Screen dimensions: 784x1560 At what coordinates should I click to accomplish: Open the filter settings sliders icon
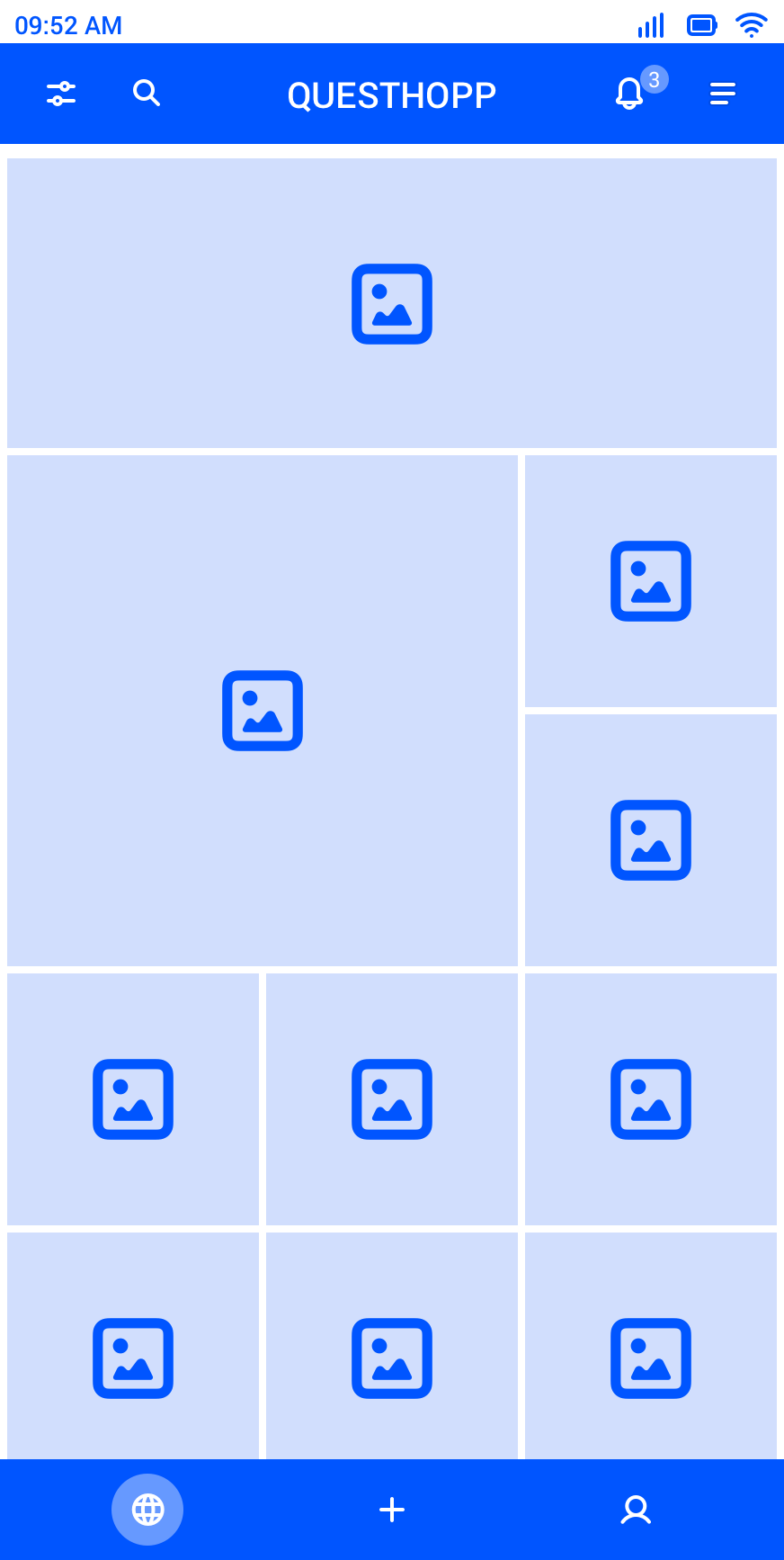point(61,94)
